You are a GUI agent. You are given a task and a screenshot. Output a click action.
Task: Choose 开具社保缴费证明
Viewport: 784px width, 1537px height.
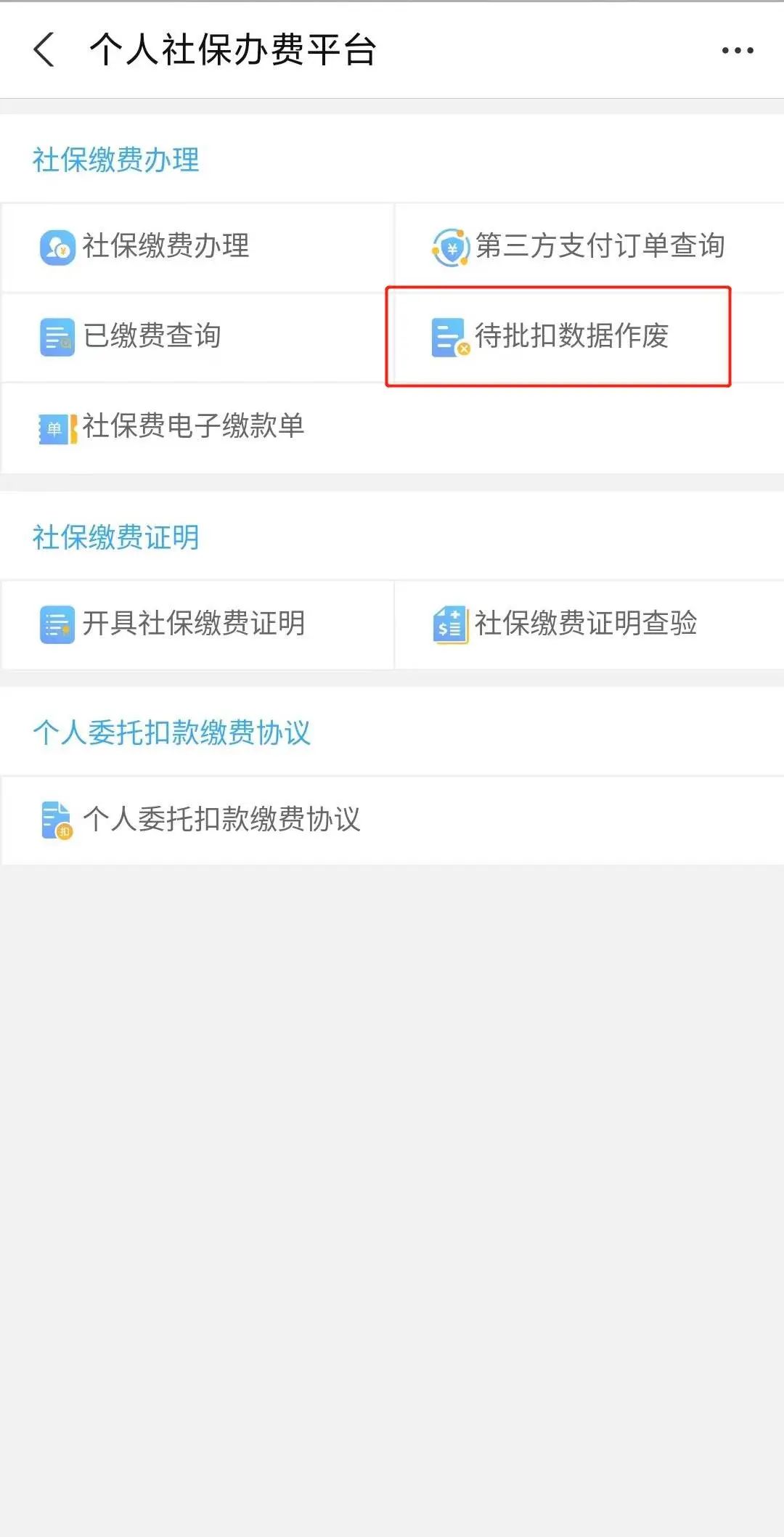click(x=197, y=624)
